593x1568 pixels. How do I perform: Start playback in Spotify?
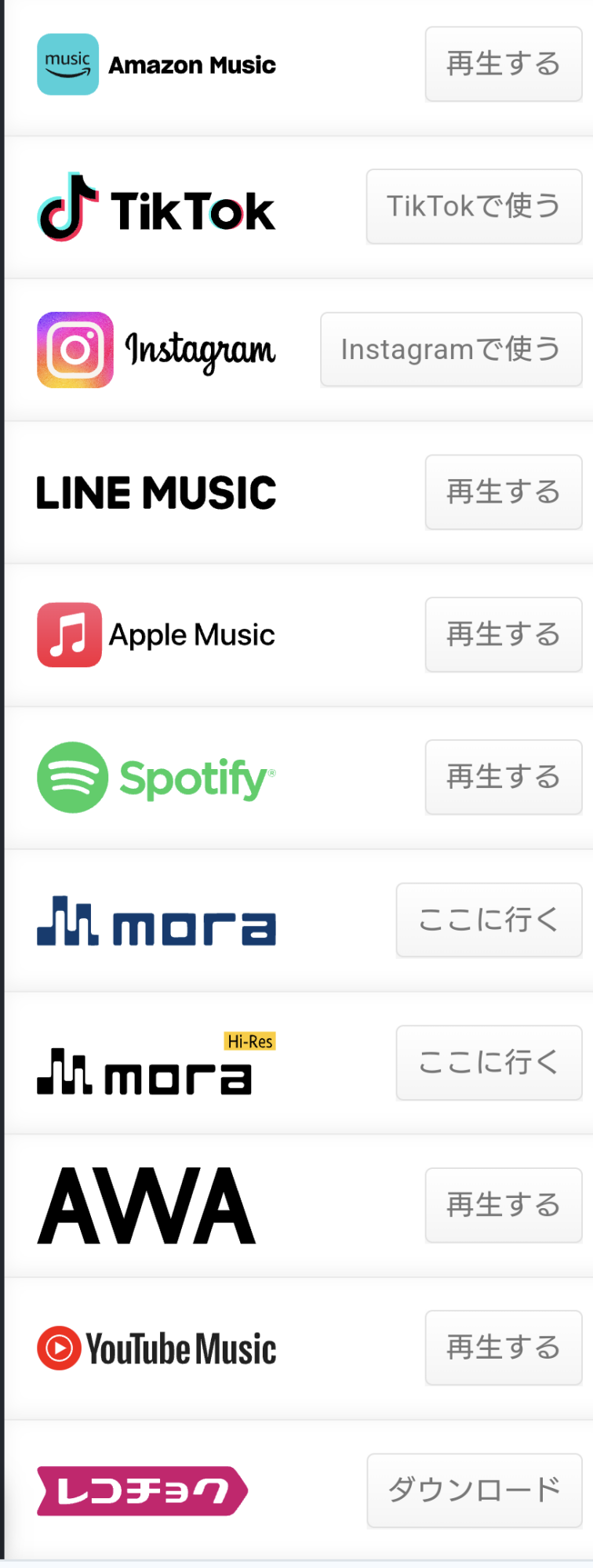(x=504, y=778)
